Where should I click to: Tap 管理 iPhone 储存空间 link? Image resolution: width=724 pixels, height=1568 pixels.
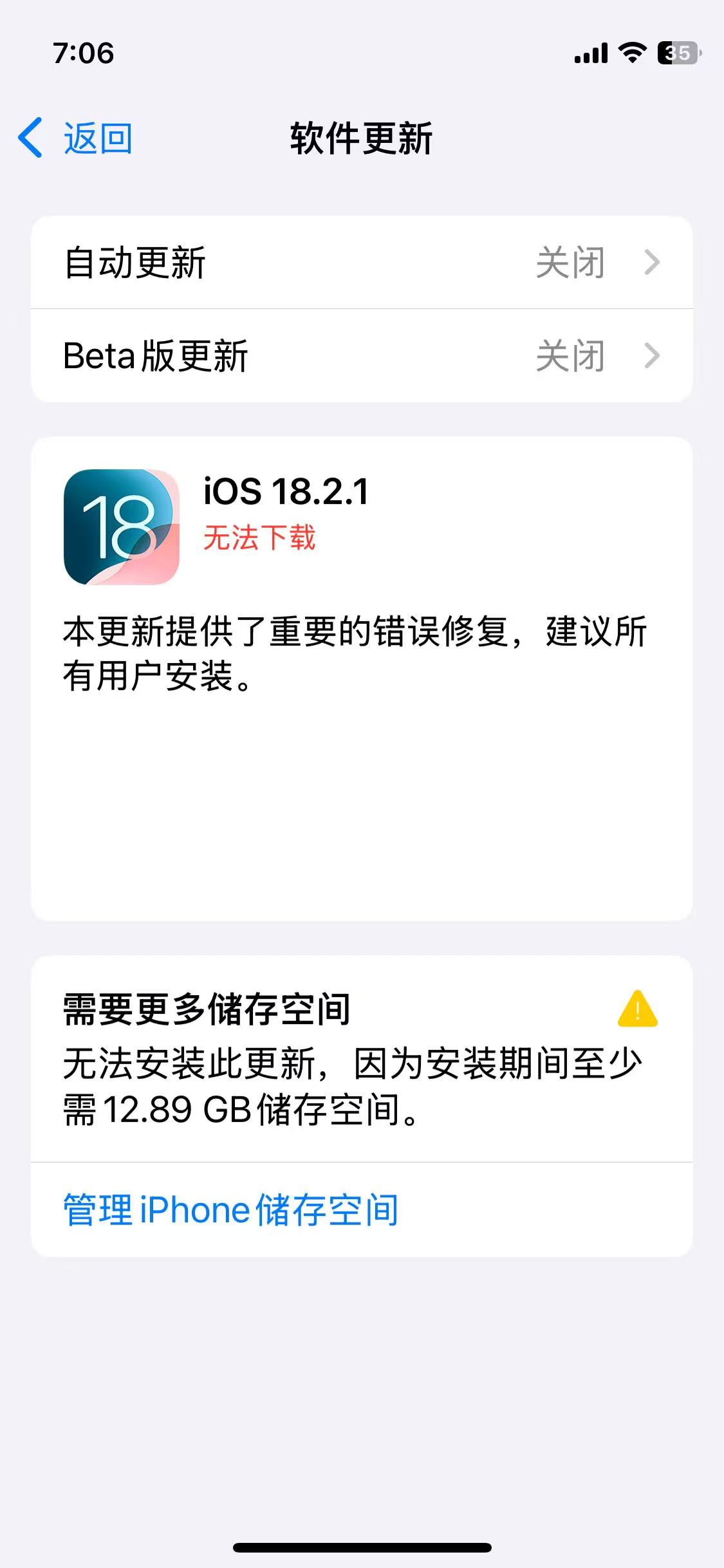[230, 1209]
